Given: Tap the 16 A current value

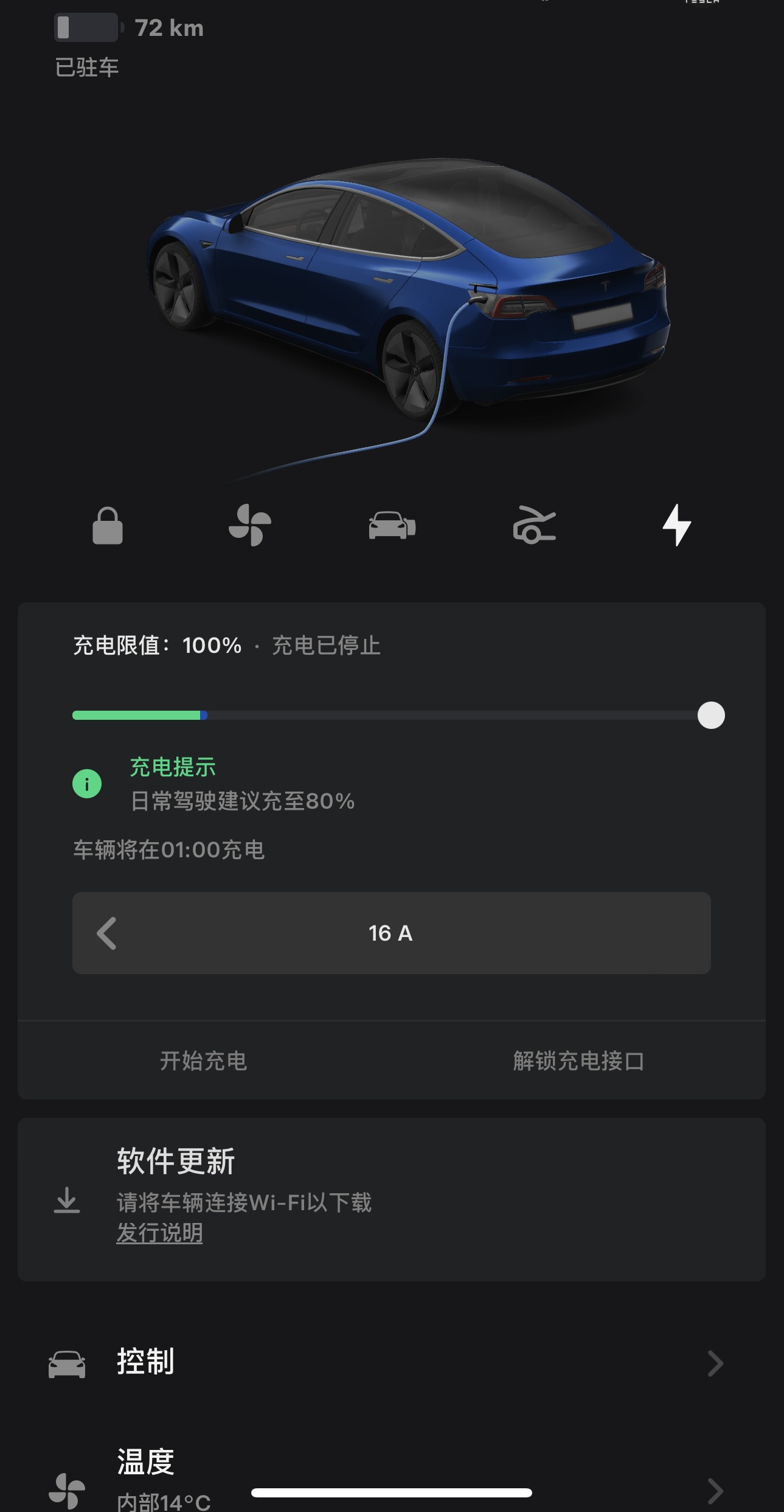Looking at the screenshot, I should 392,935.
